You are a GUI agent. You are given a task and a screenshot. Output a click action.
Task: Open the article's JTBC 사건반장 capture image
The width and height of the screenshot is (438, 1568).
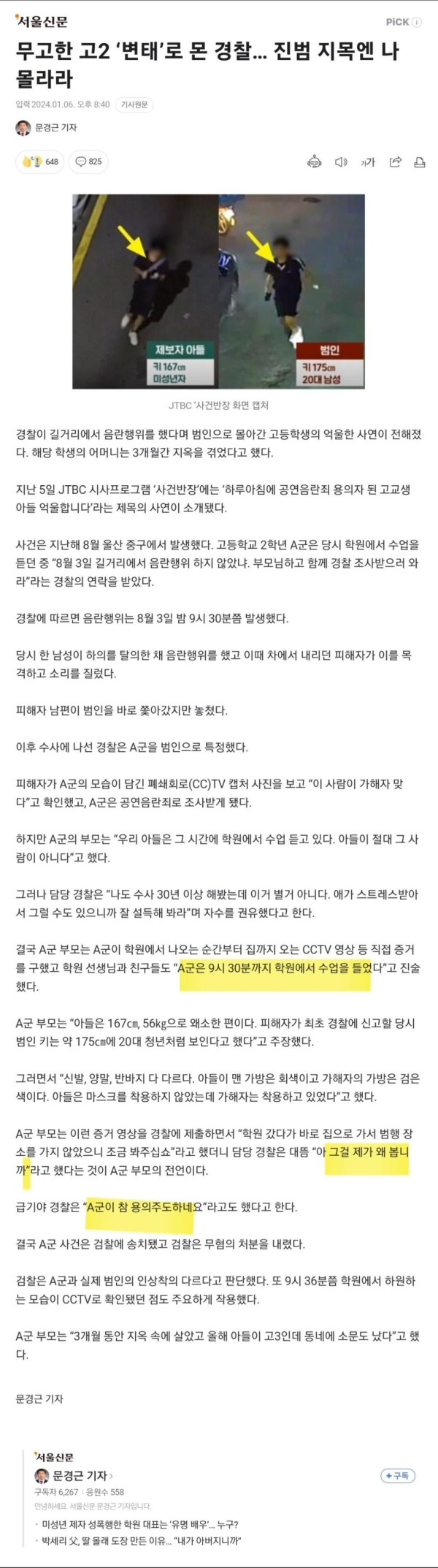218,291
